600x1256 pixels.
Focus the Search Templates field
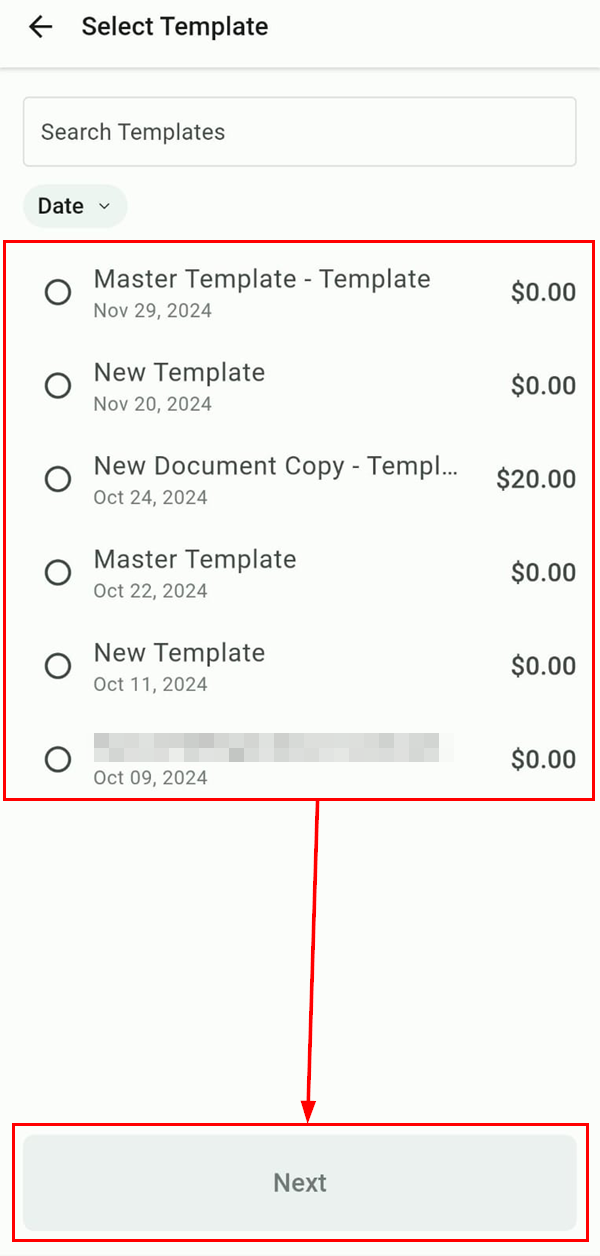click(x=300, y=131)
